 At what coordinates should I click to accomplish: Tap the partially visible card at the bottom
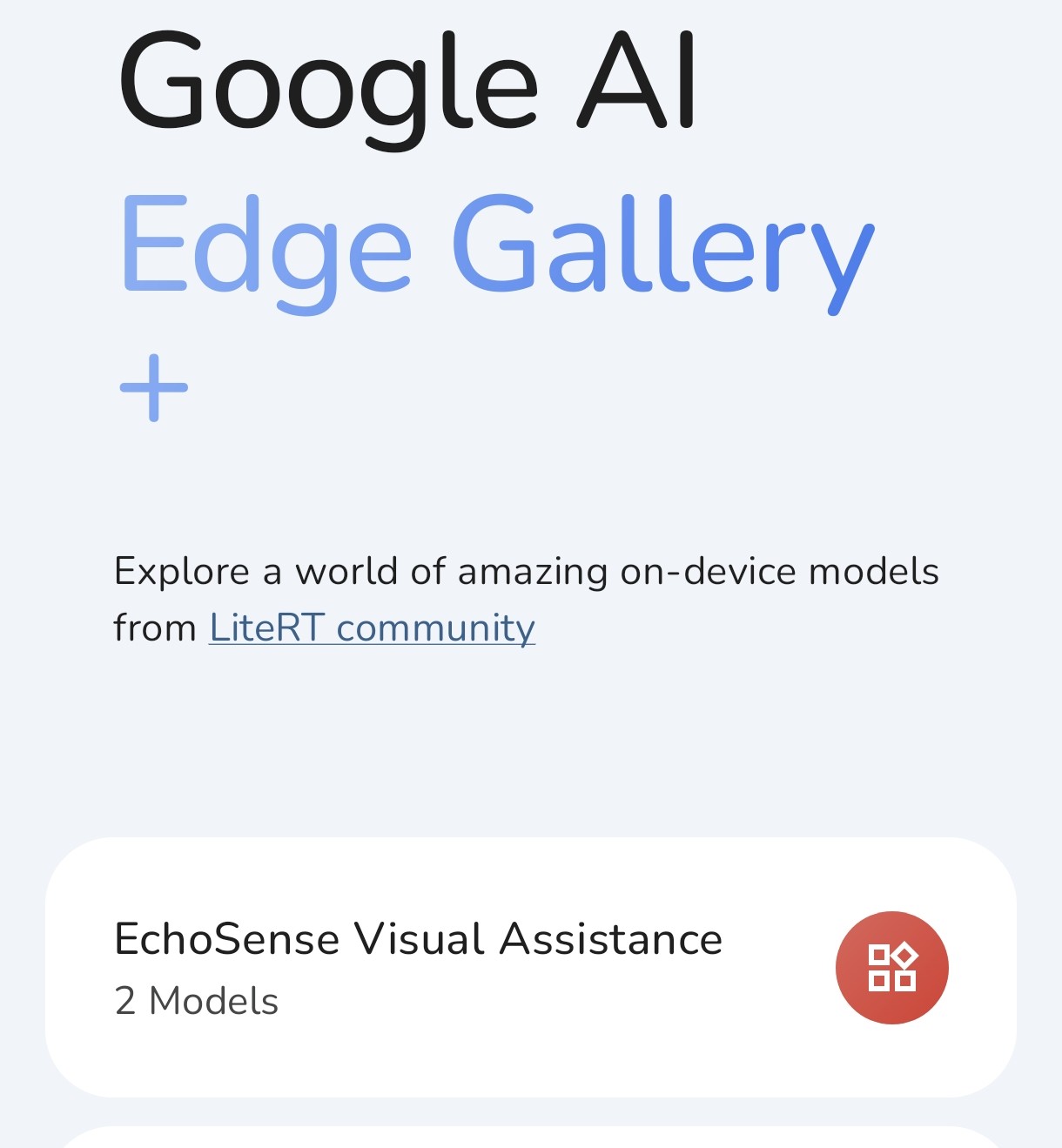tap(531, 1140)
